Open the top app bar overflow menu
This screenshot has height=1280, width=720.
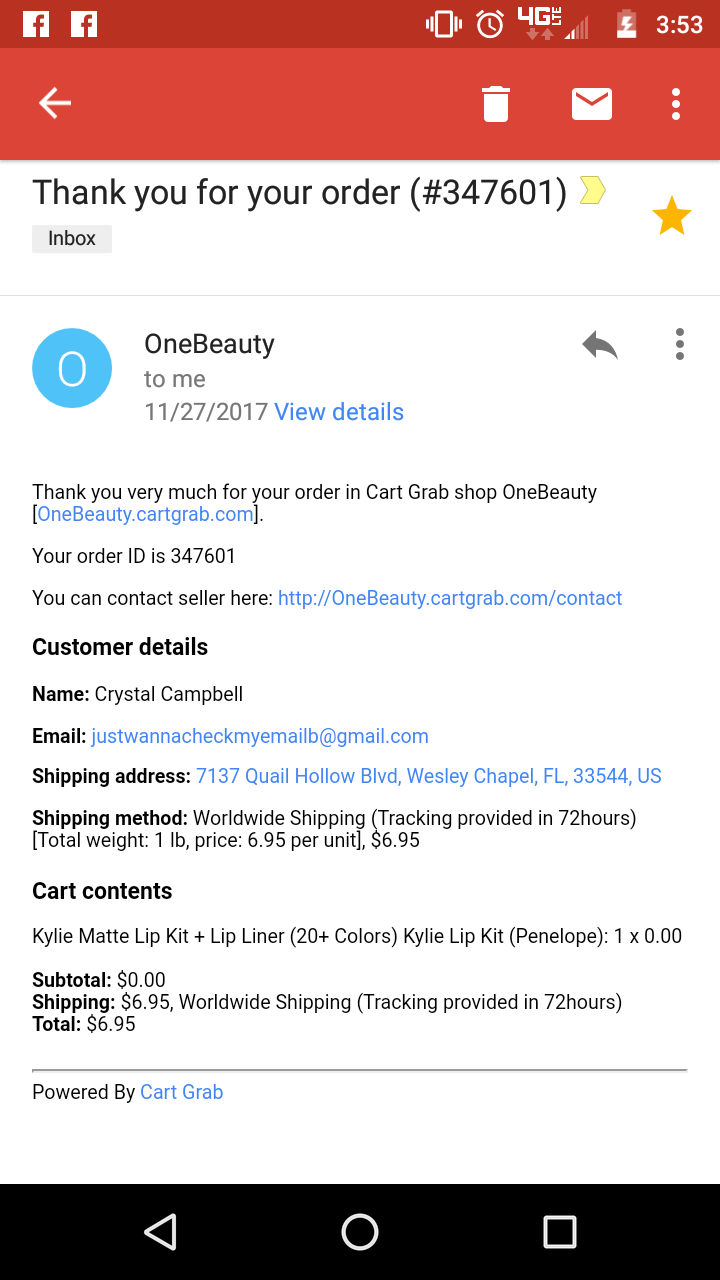tap(676, 103)
